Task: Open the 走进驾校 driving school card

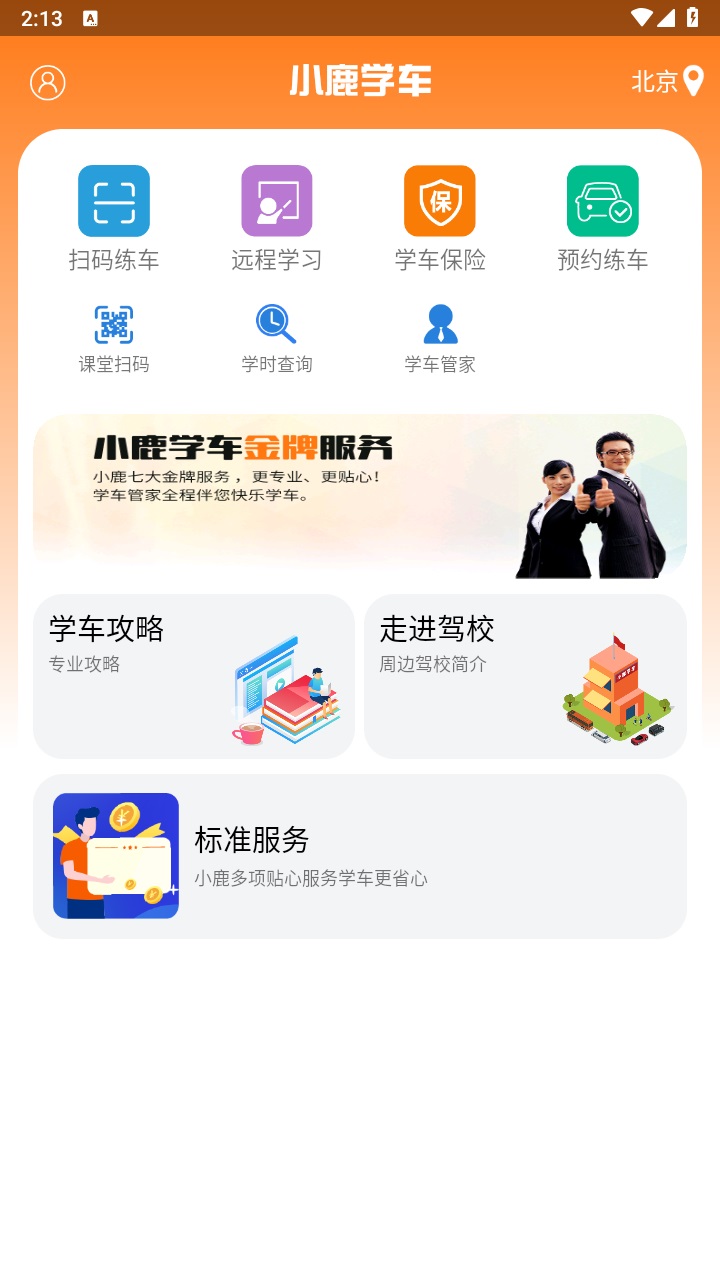Action: coord(525,676)
